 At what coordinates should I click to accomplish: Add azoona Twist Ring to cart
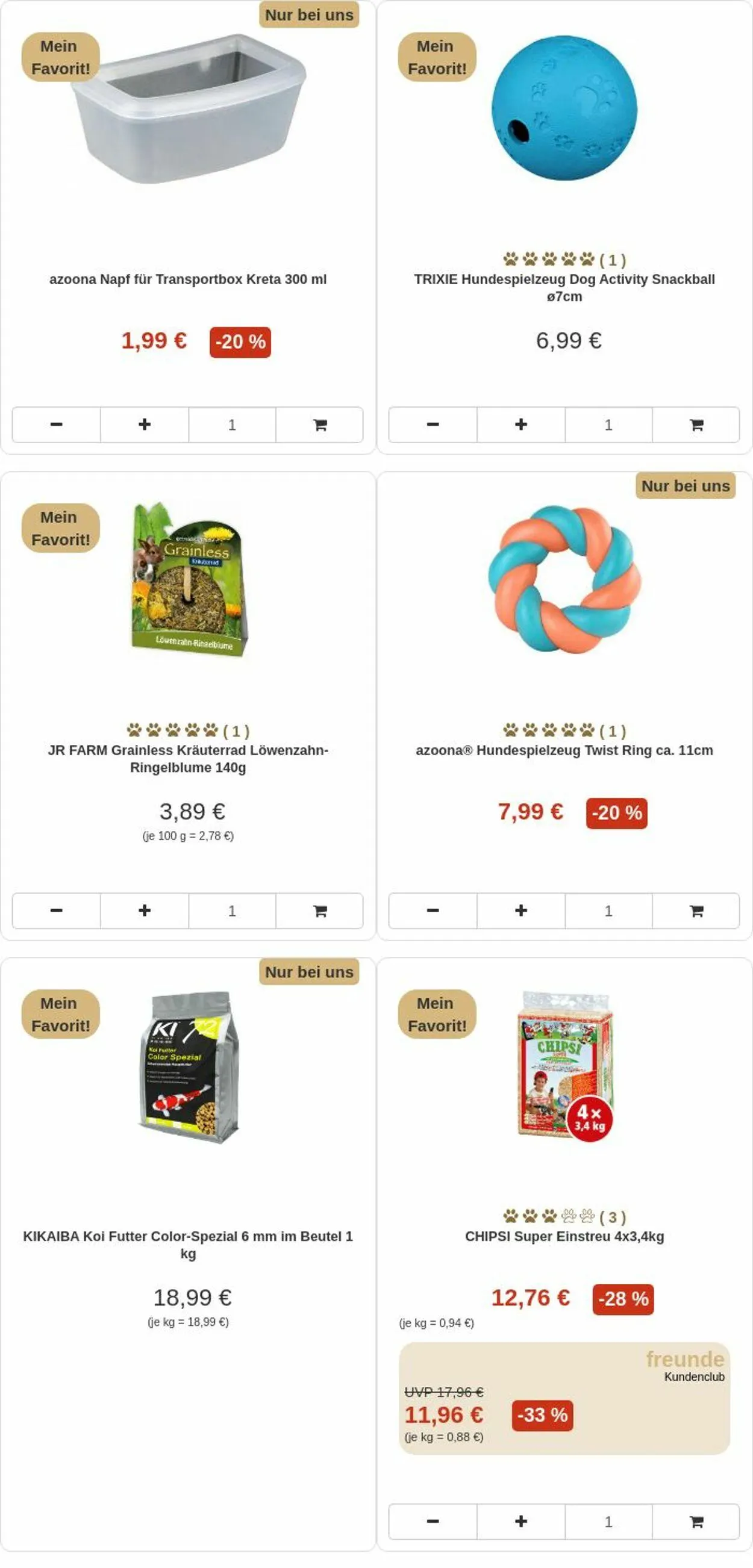pos(696,910)
